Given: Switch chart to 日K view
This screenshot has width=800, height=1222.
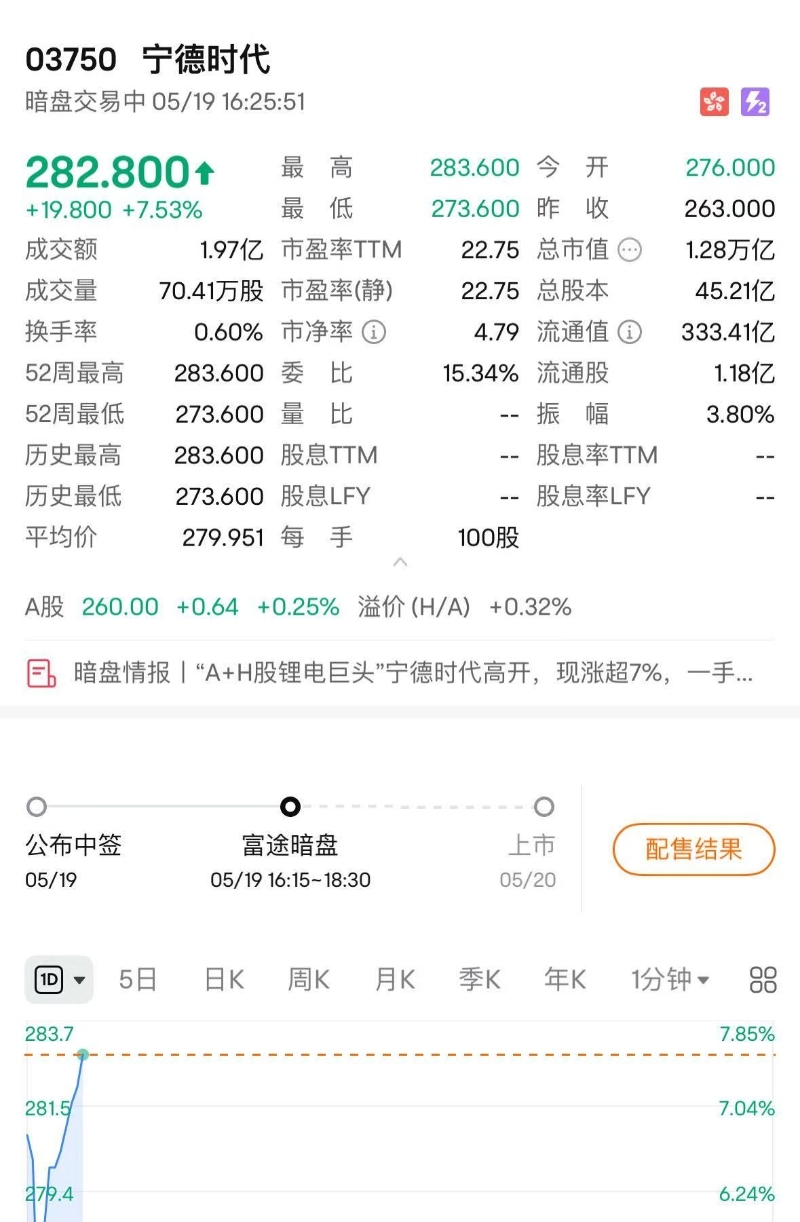Looking at the screenshot, I should click(x=223, y=979).
